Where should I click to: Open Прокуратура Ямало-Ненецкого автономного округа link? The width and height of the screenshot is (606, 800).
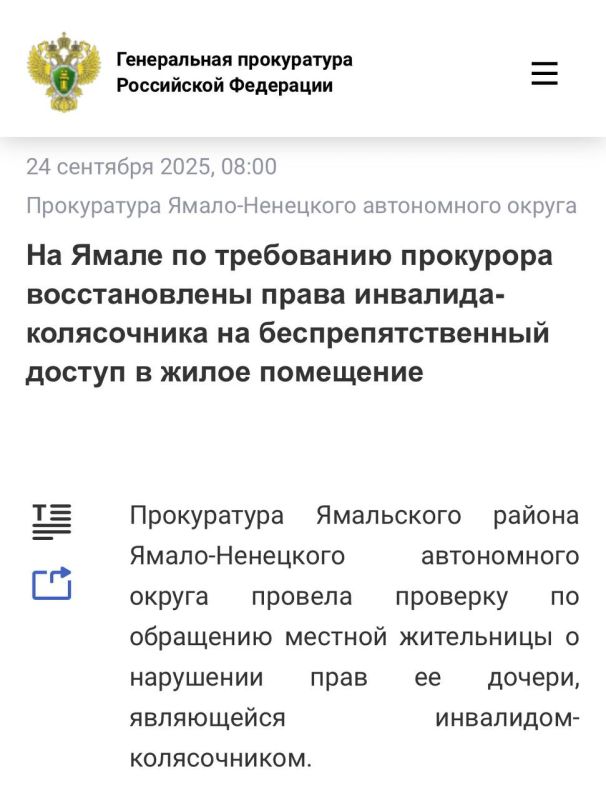pyautogui.click(x=301, y=206)
